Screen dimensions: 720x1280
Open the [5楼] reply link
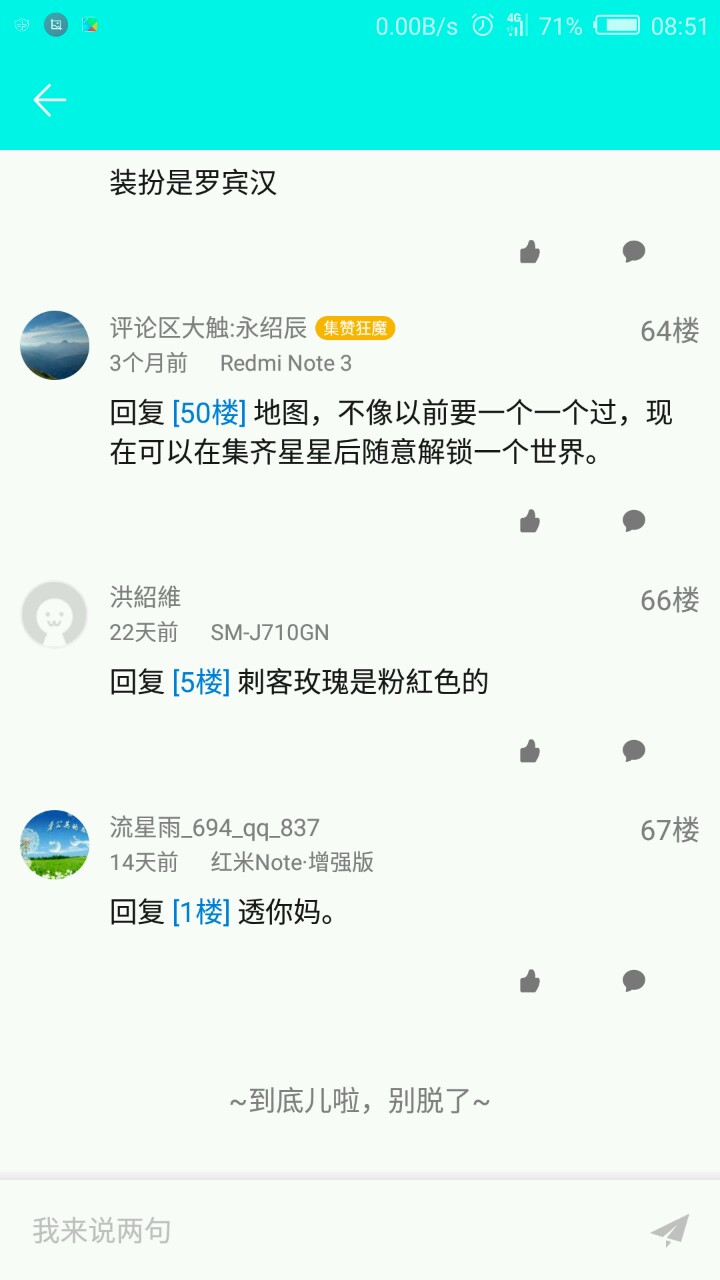click(x=201, y=683)
